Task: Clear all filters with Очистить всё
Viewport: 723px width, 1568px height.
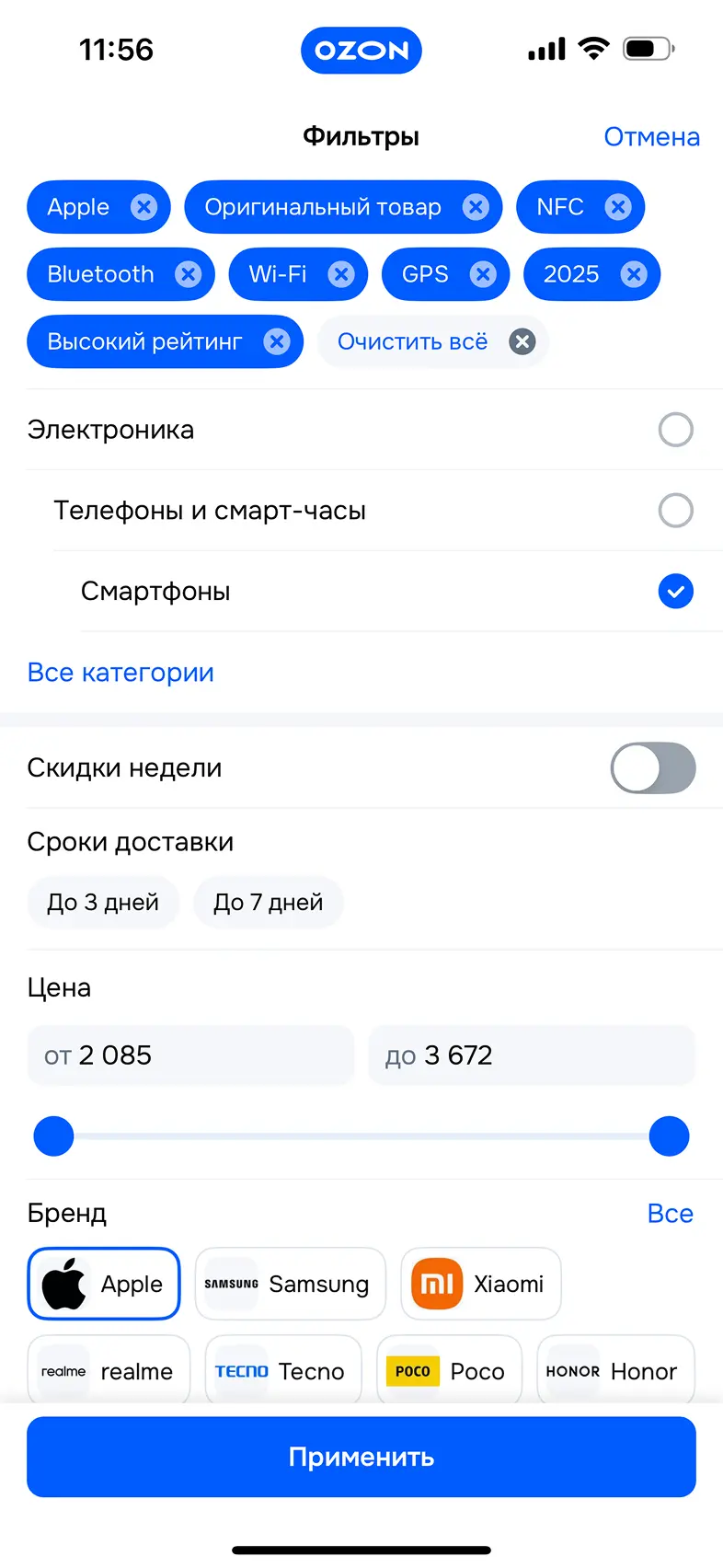Action: 431,342
